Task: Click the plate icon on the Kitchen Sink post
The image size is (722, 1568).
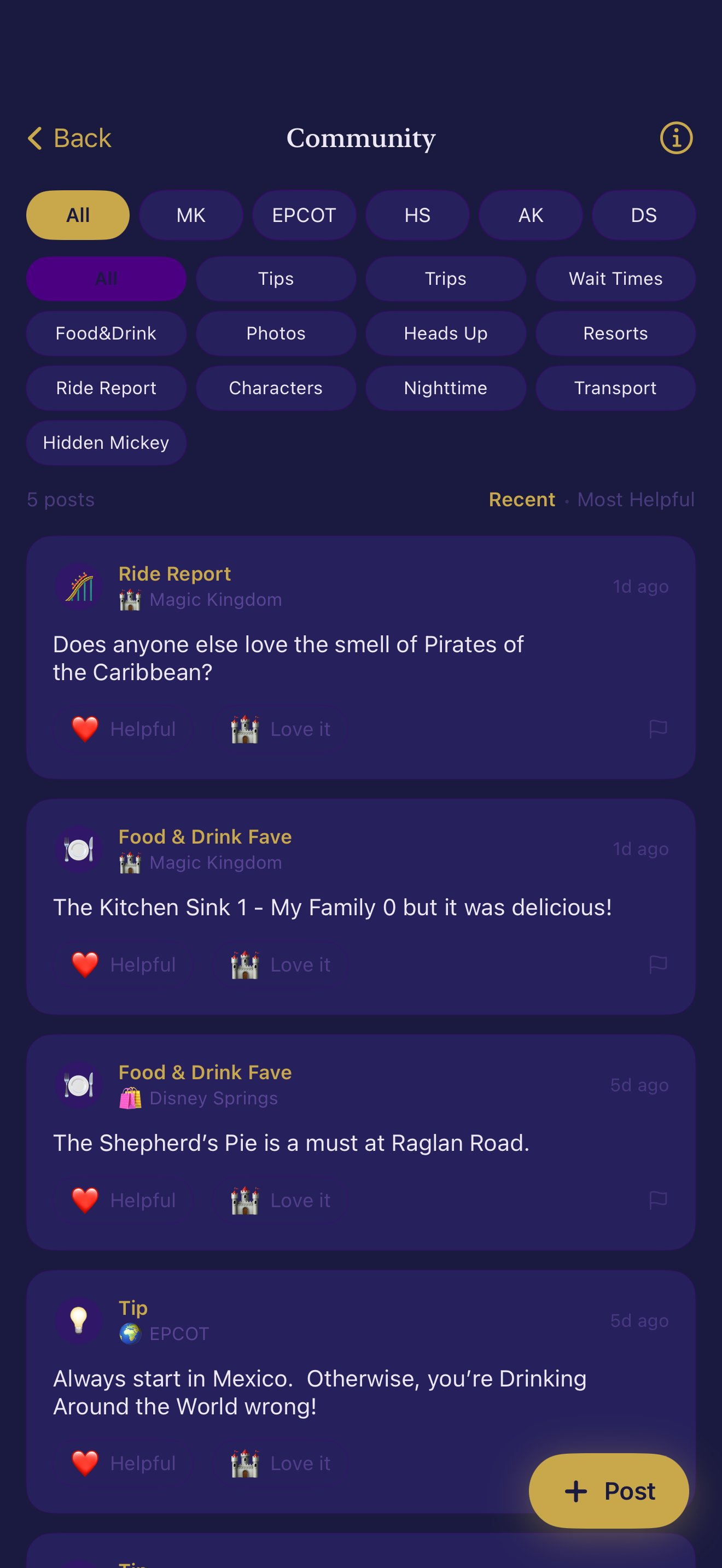Action: coord(79,850)
